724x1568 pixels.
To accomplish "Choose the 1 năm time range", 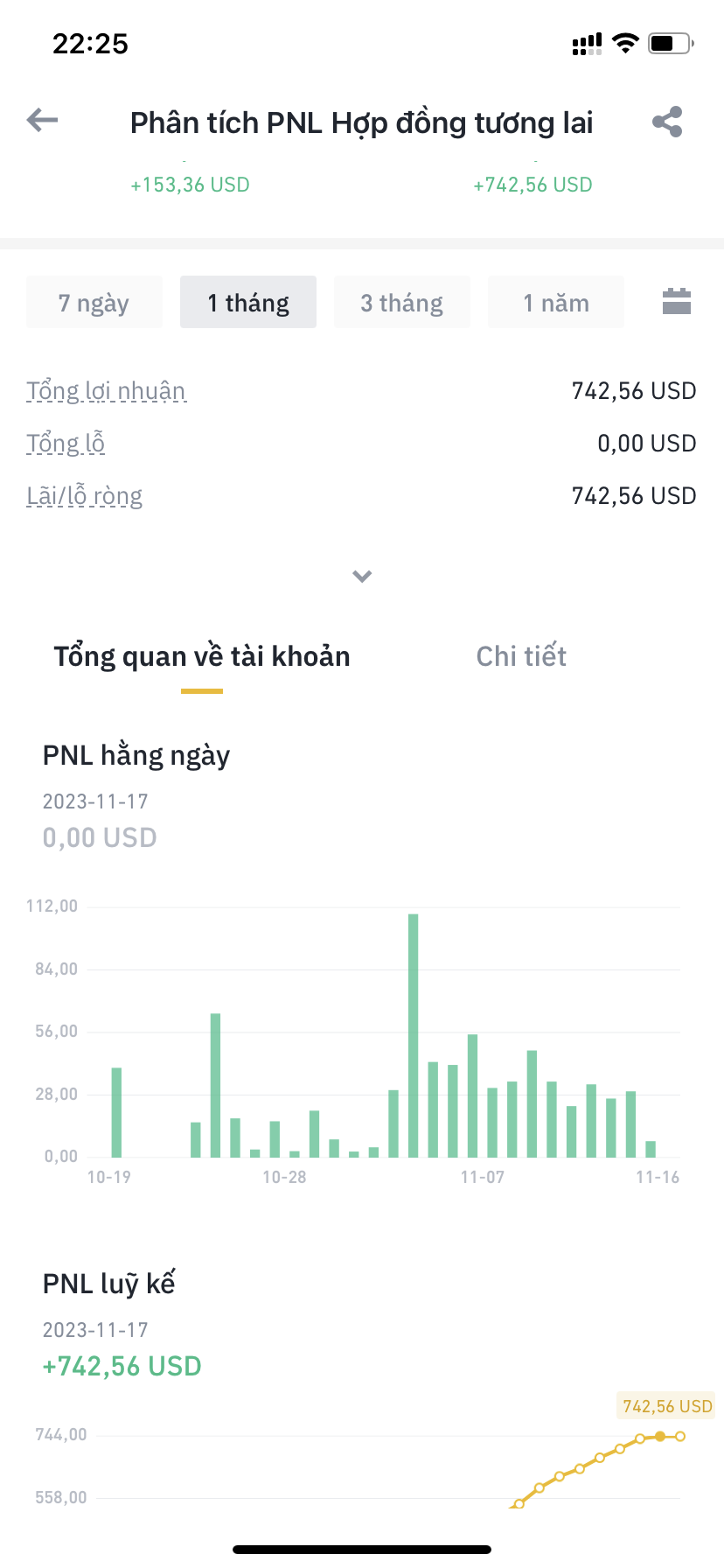I will coord(556,303).
